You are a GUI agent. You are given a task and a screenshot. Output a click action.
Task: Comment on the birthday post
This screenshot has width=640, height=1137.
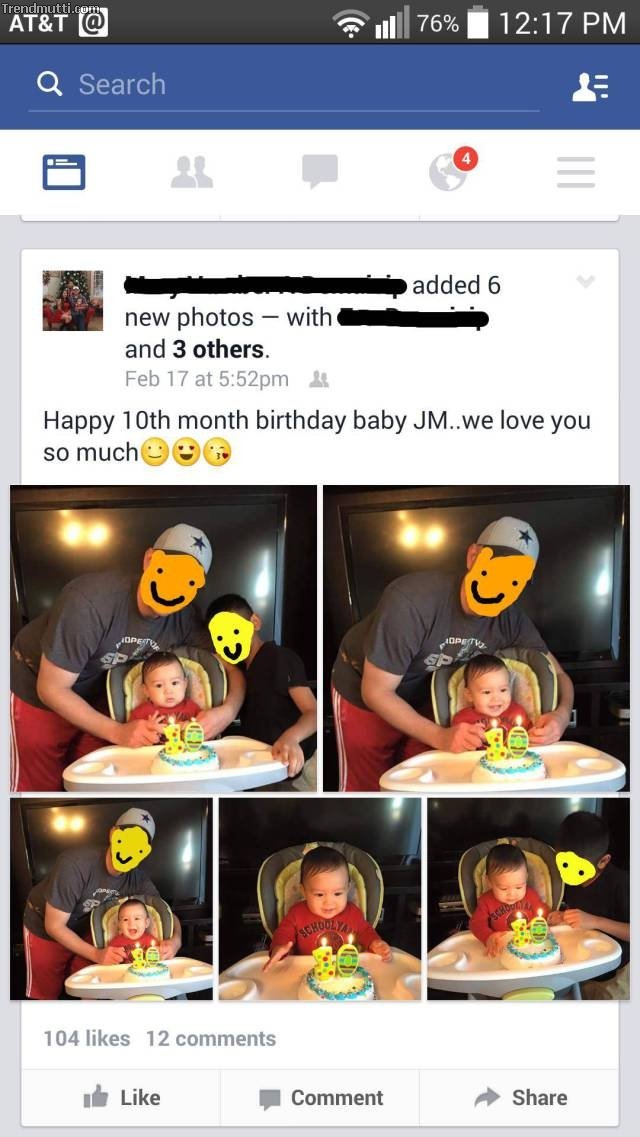pyautogui.click(x=321, y=1098)
